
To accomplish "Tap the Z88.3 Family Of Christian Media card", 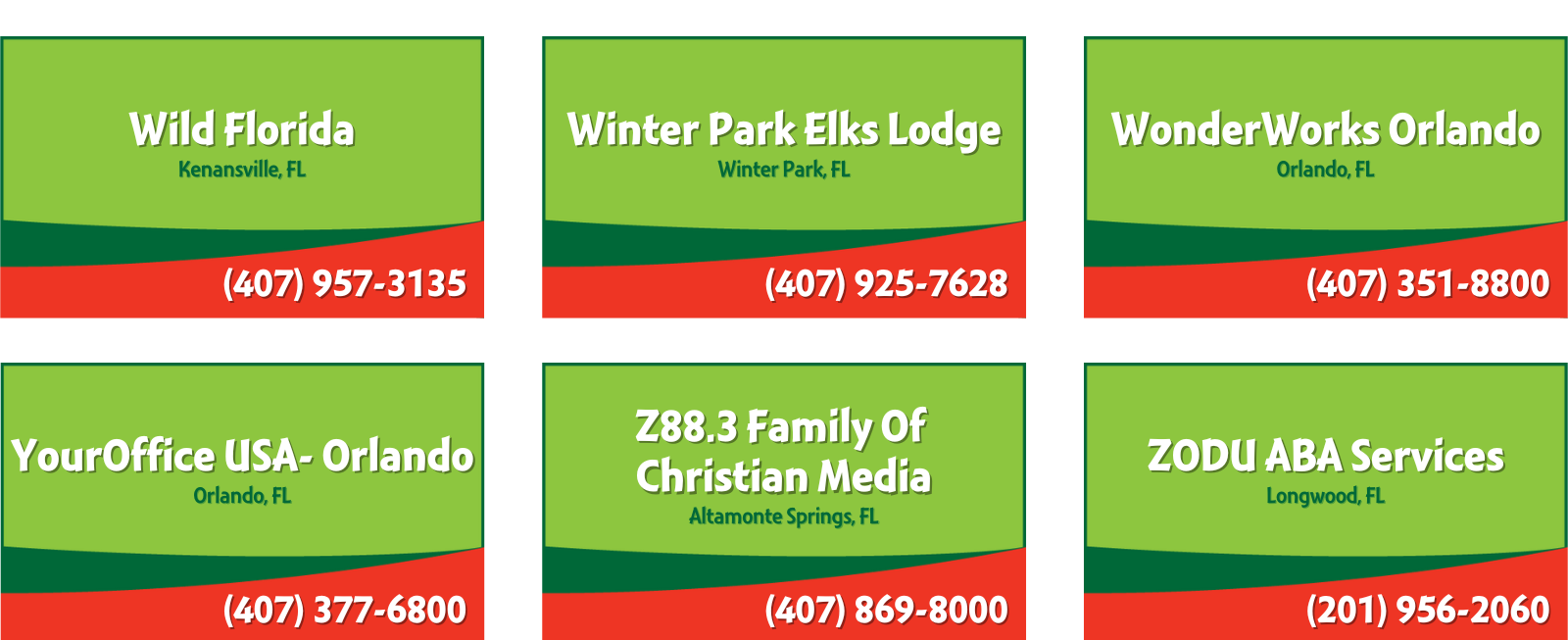I will click(784, 502).
